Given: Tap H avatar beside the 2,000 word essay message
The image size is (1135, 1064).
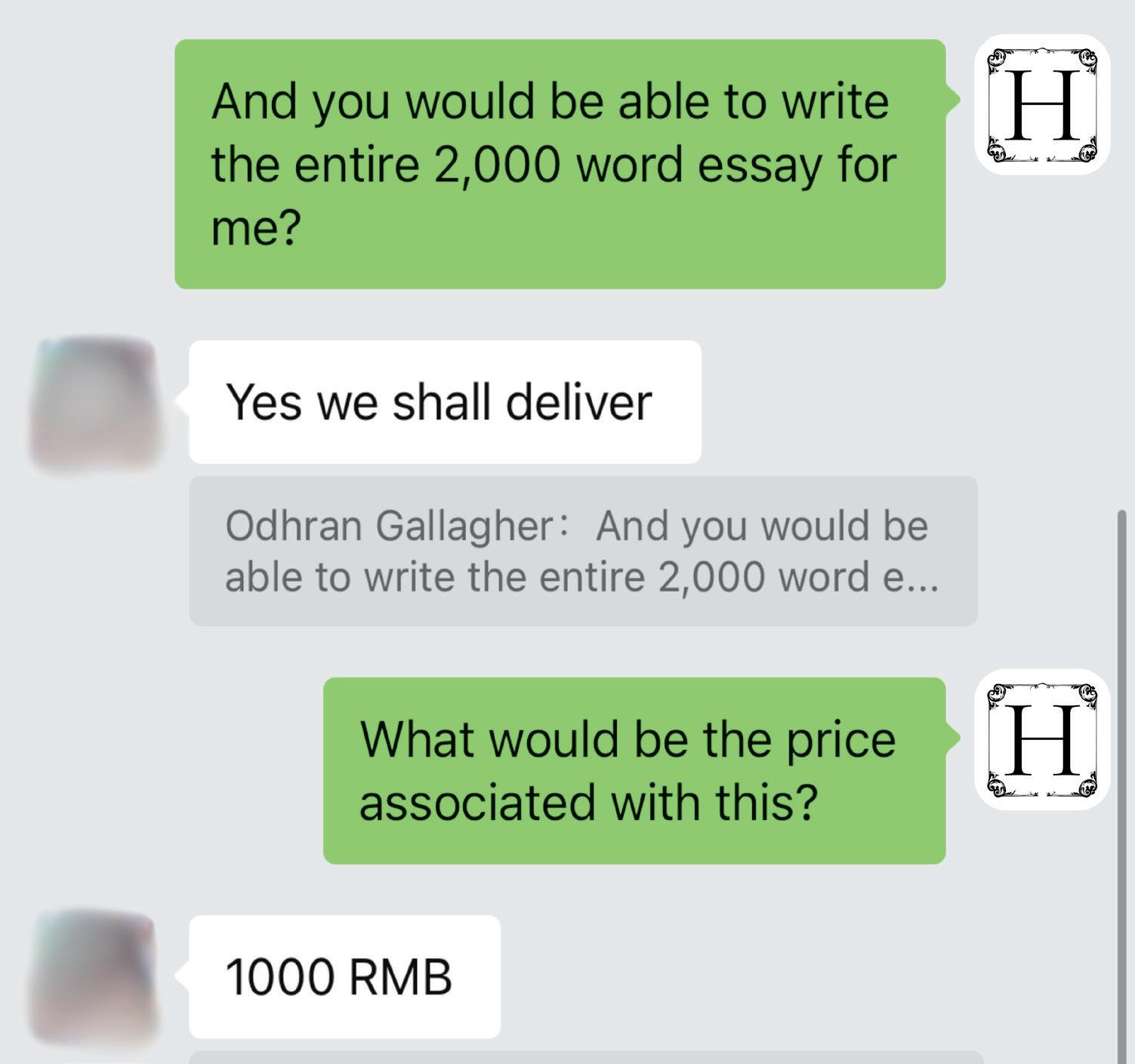Looking at the screenshot, I should [x=1041, y=104].
